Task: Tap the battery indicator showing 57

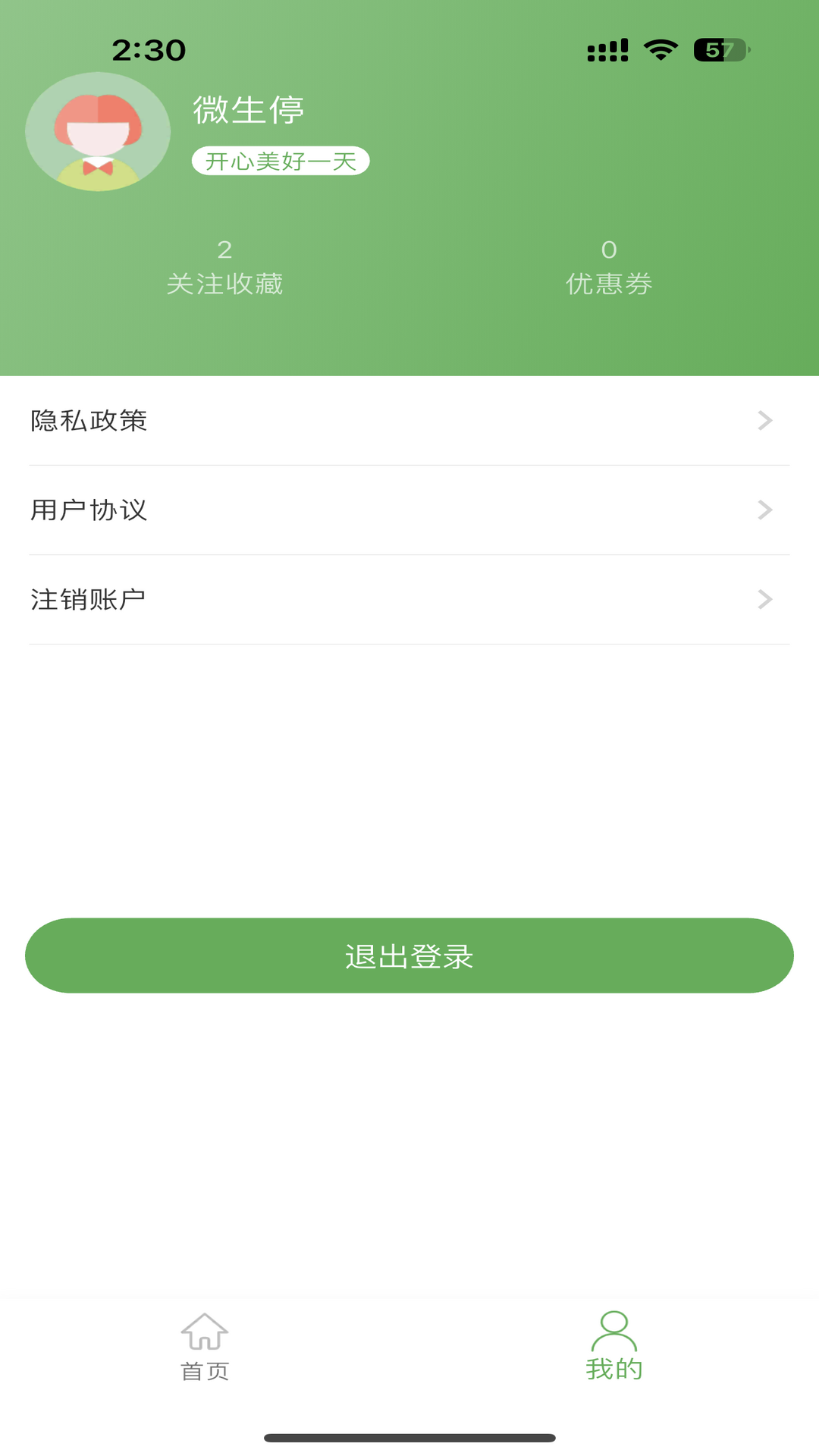Action: tap(720, 48)
